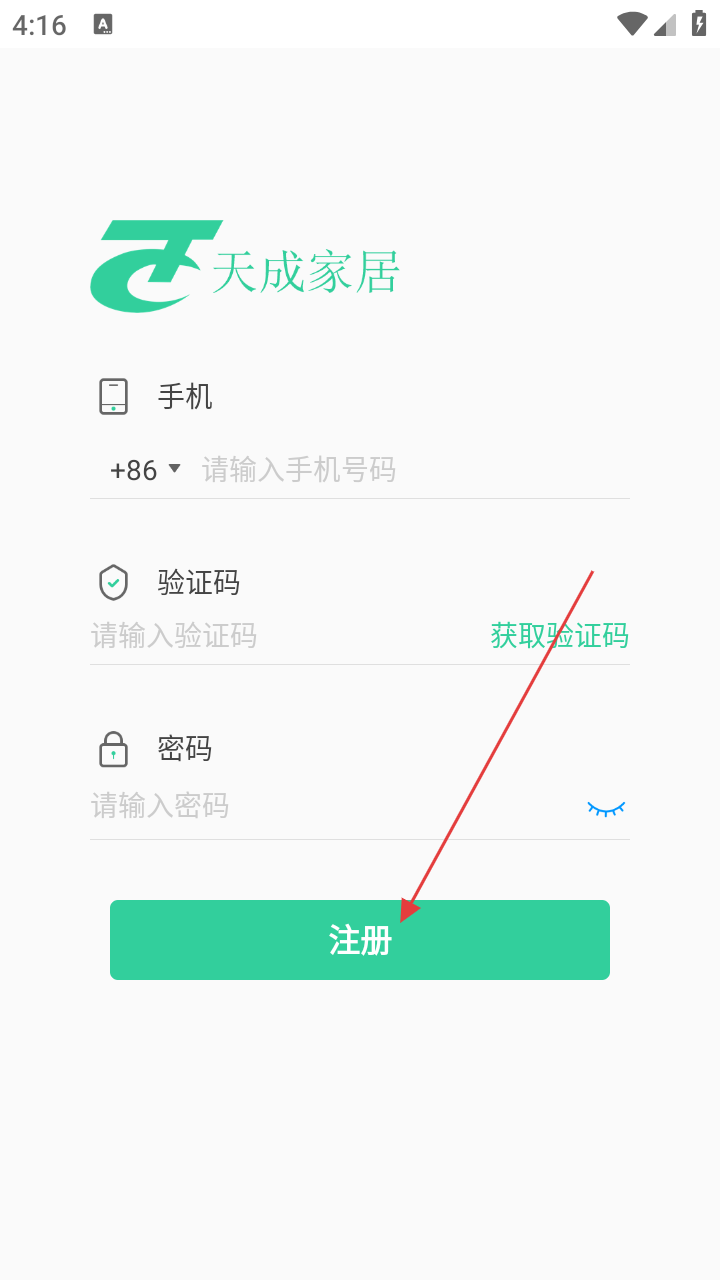Toggle password visibility eye icon
The image size is (720, 1280).
point(605,808)
